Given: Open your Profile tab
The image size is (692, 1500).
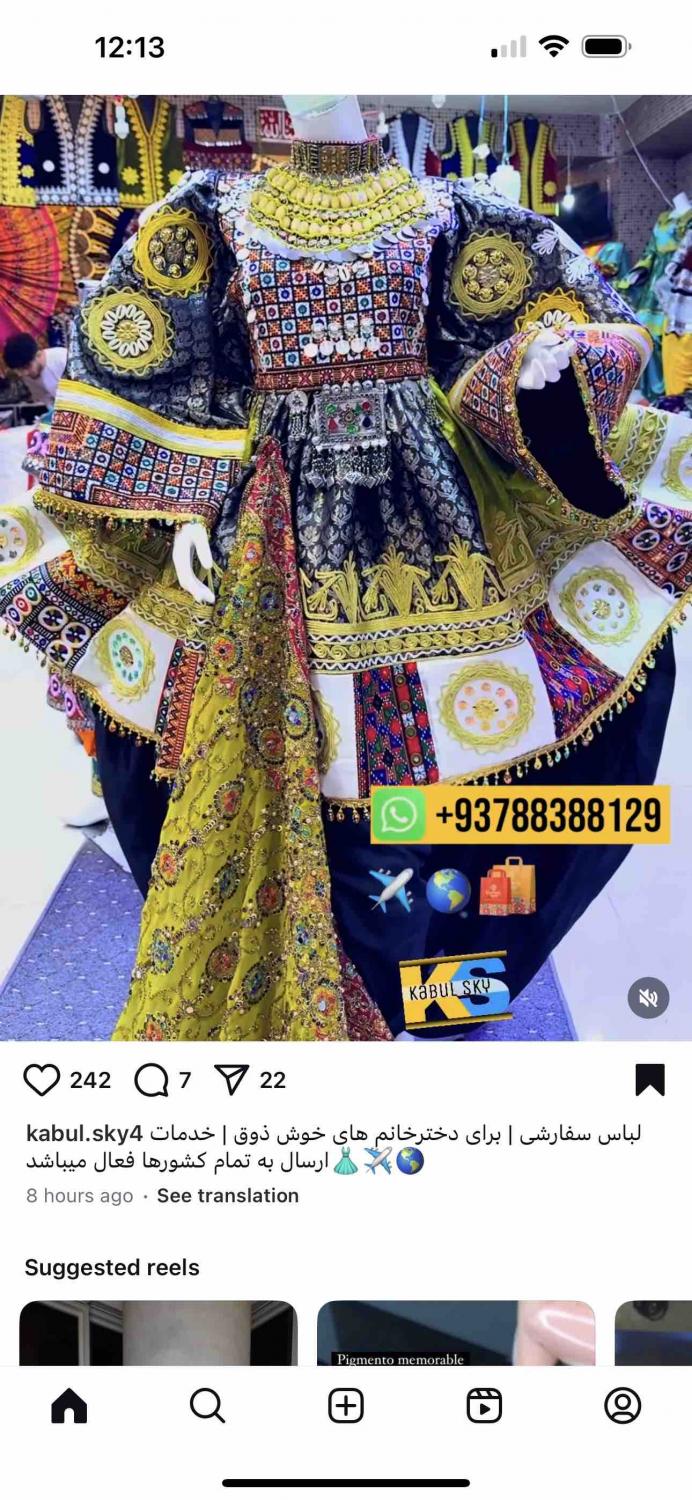Looking at the screenshot, I should tap(622, 1406).
